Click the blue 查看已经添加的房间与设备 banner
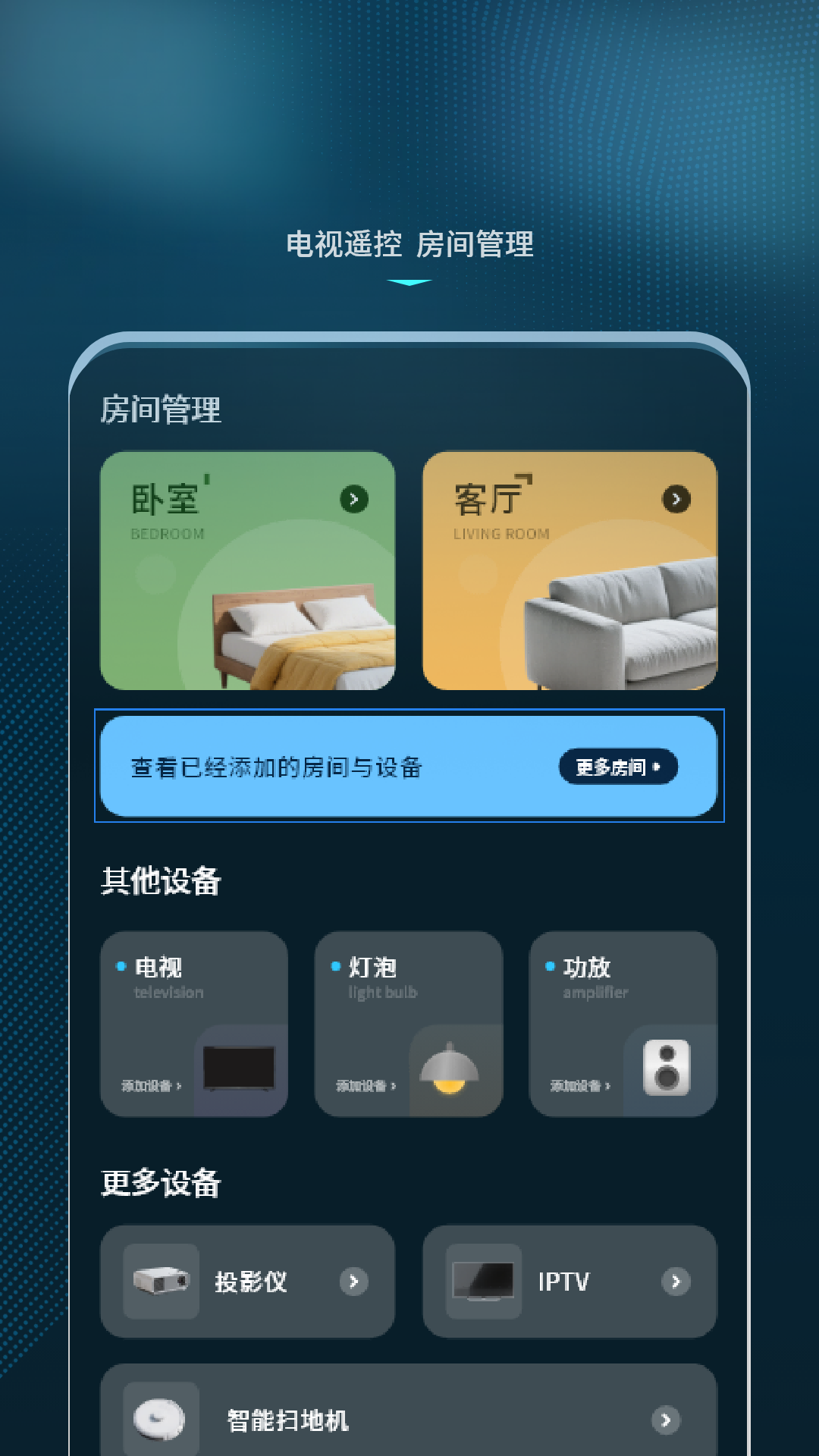The image size is (819, 1456). pos(409,766)
